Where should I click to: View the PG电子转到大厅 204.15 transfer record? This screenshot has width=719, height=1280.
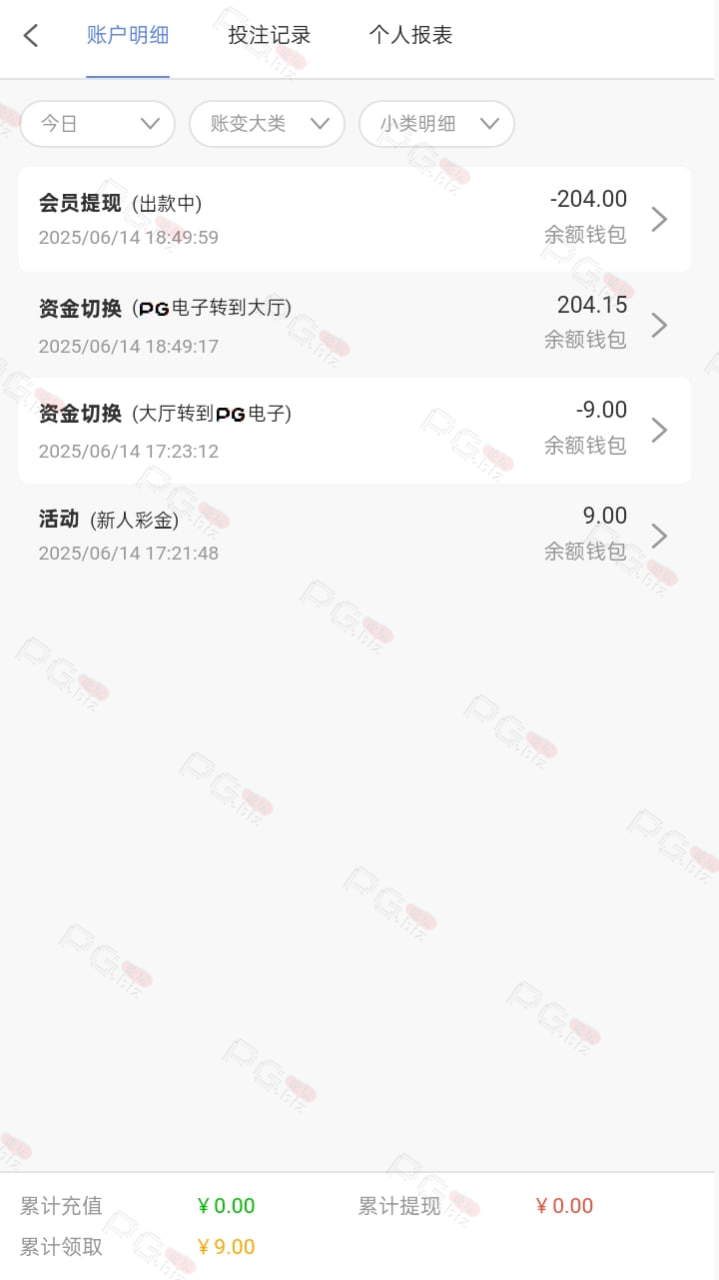click(355, 325)
